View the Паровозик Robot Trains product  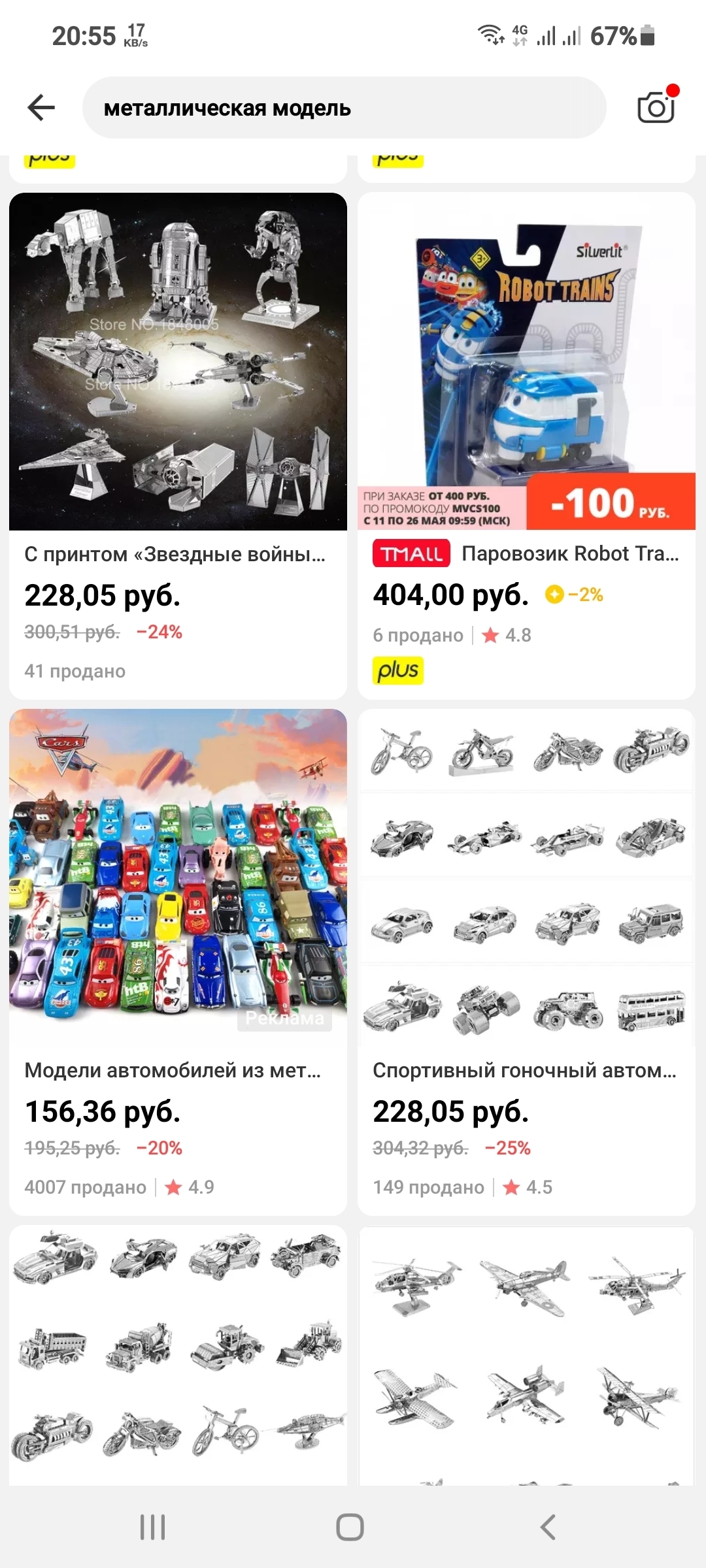[526, 361]
